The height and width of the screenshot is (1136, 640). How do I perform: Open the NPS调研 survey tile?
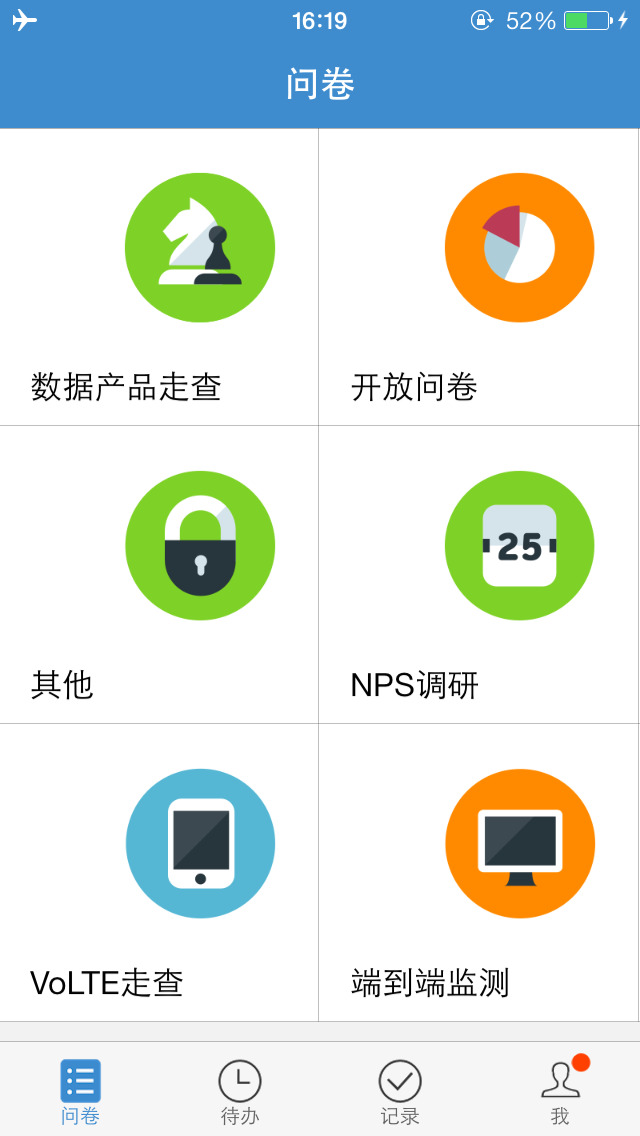(479, 575)
